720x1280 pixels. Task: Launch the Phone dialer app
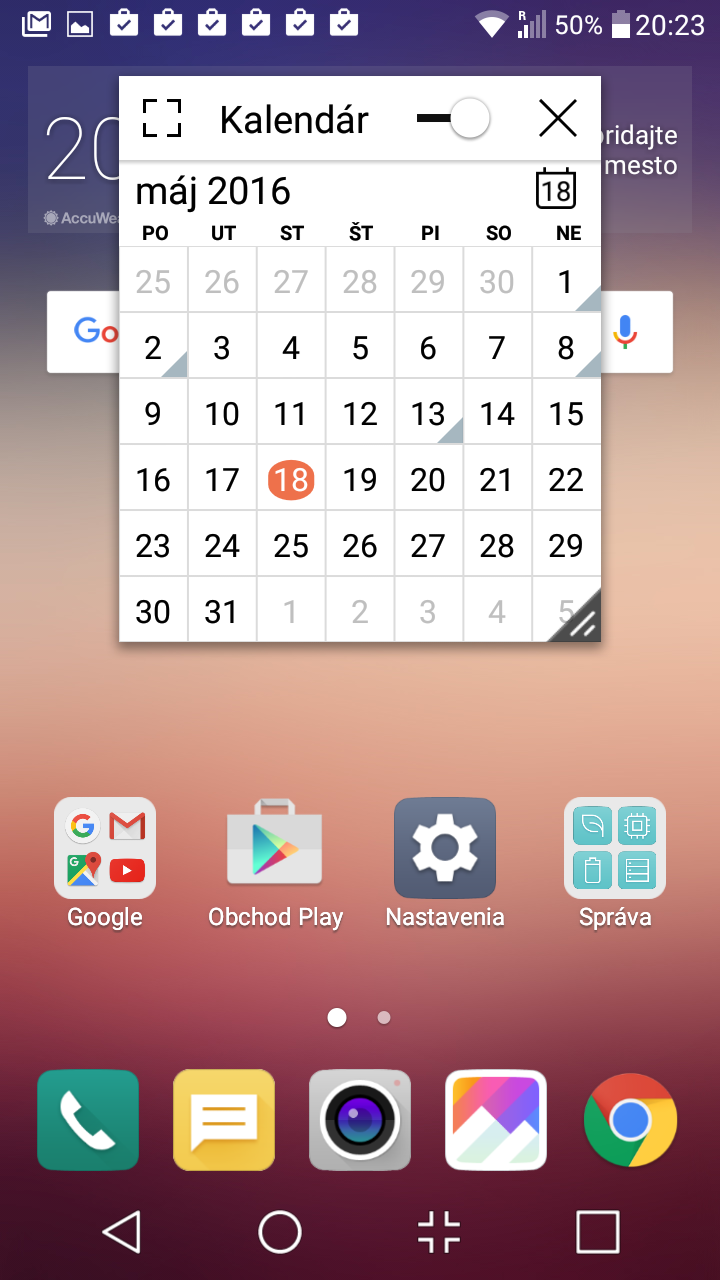88,1120
